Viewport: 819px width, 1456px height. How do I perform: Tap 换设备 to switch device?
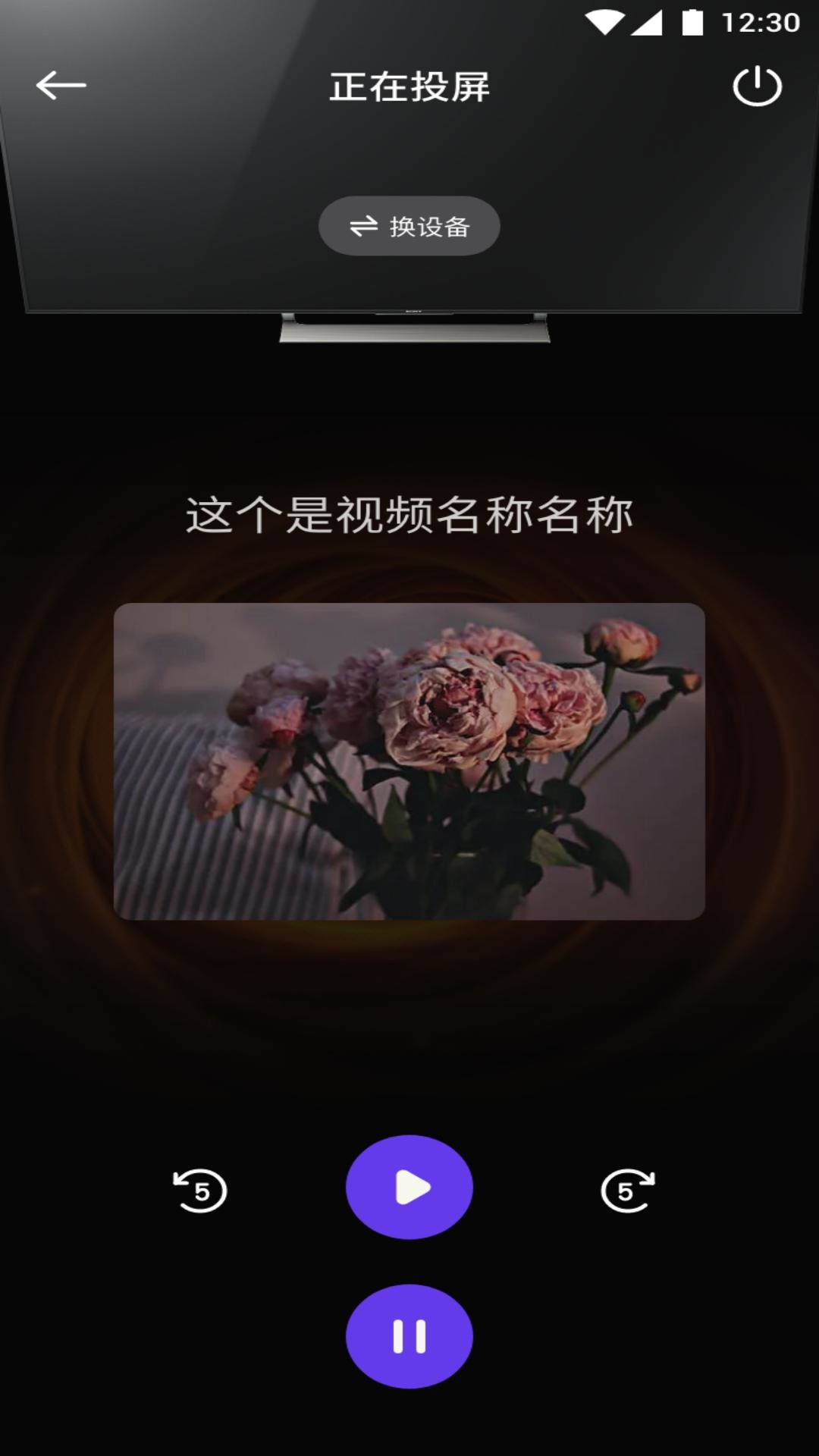coord(409,226)
